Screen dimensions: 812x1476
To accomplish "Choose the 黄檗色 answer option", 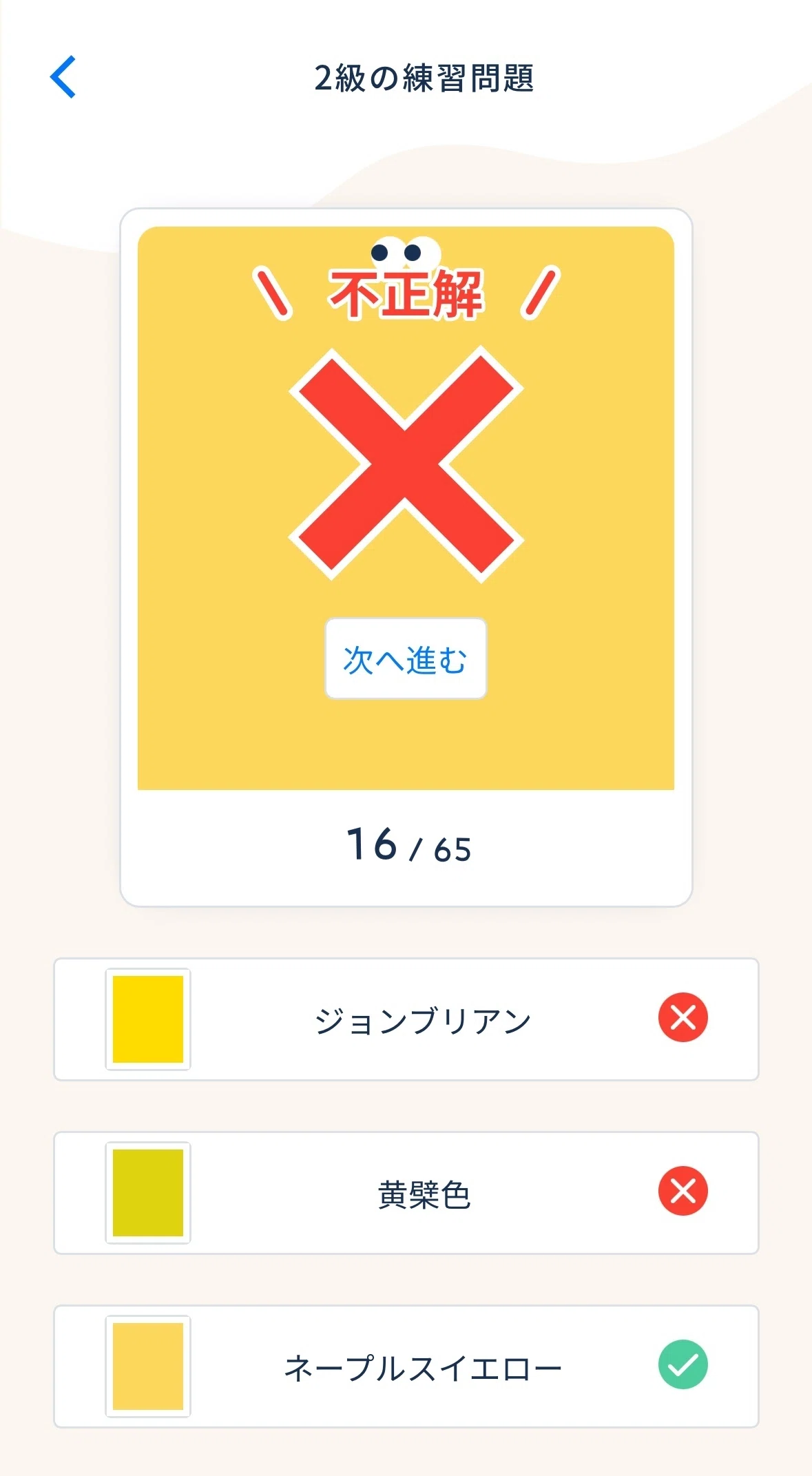I will [x=406, y=1193].
